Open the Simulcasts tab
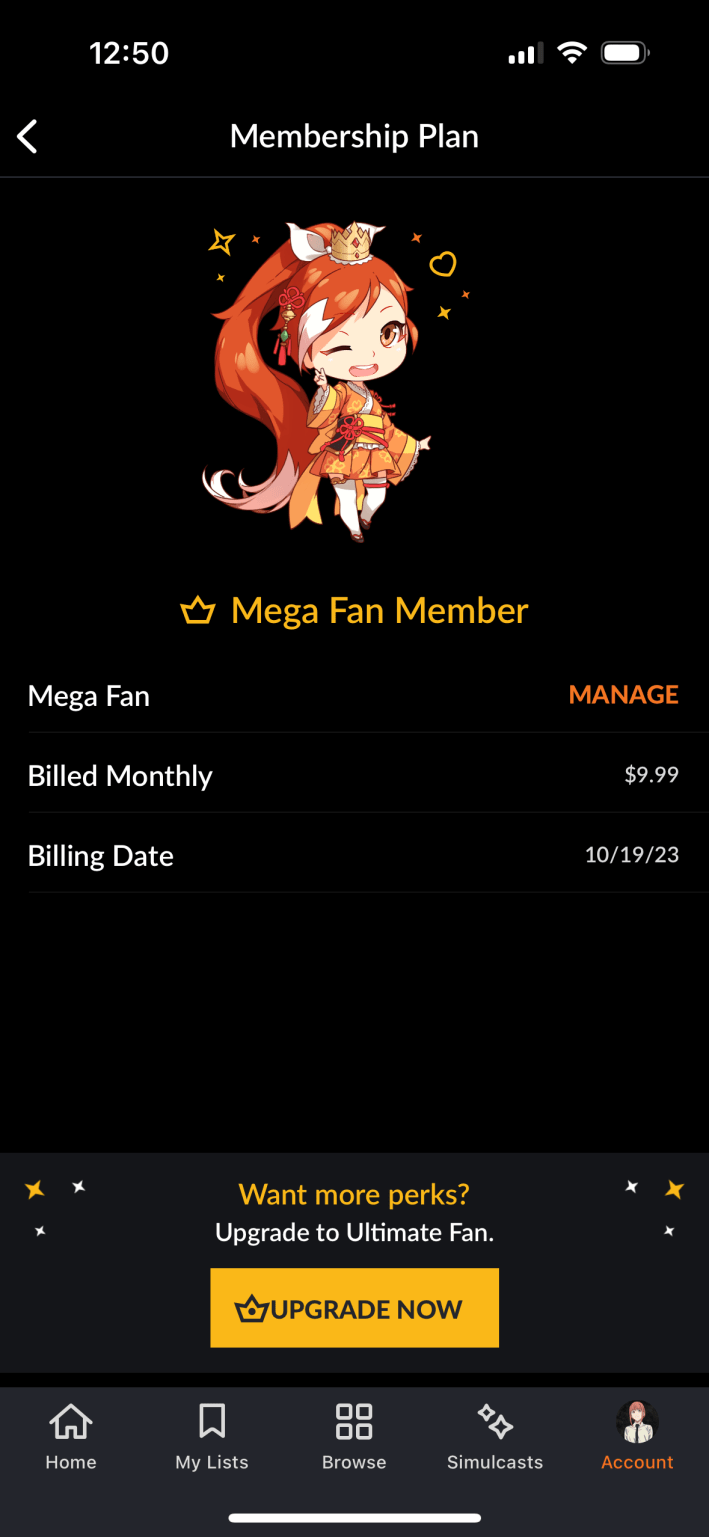The image size is (709, 1537). pos(495,1437)
